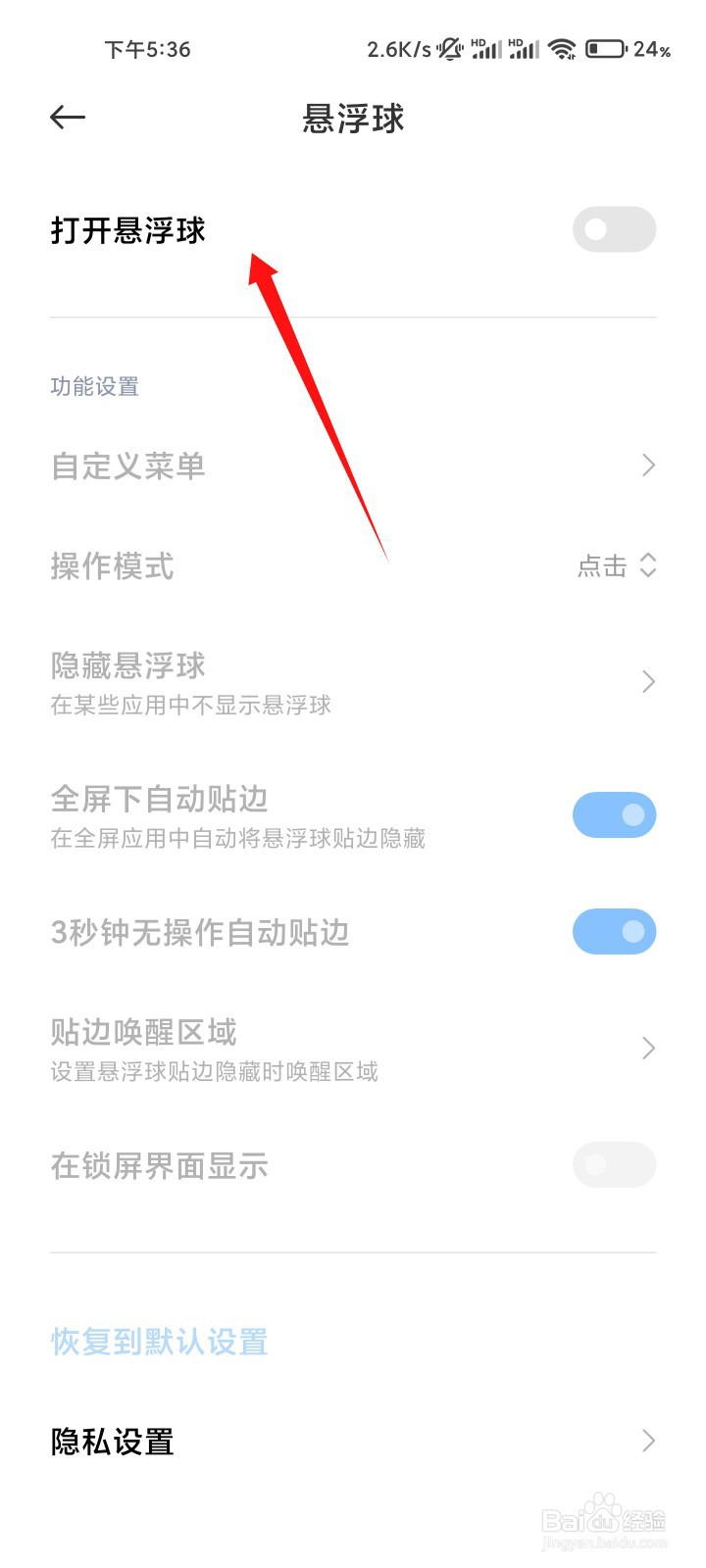Disable 全屏下自动贴边 auto-hide switch
Image resolution: width=706 pixels, height=1568 pixels.
[614, 814]
